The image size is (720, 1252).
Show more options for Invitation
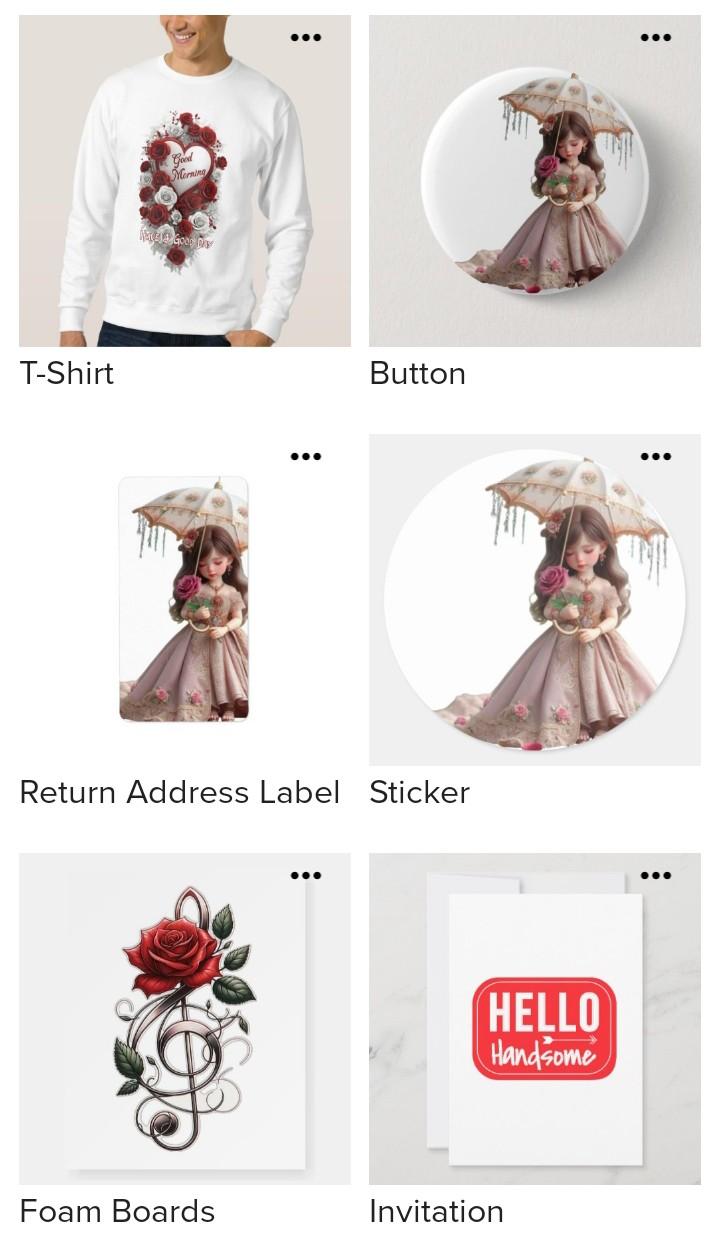pyautogui.click(x=656, y=876)
